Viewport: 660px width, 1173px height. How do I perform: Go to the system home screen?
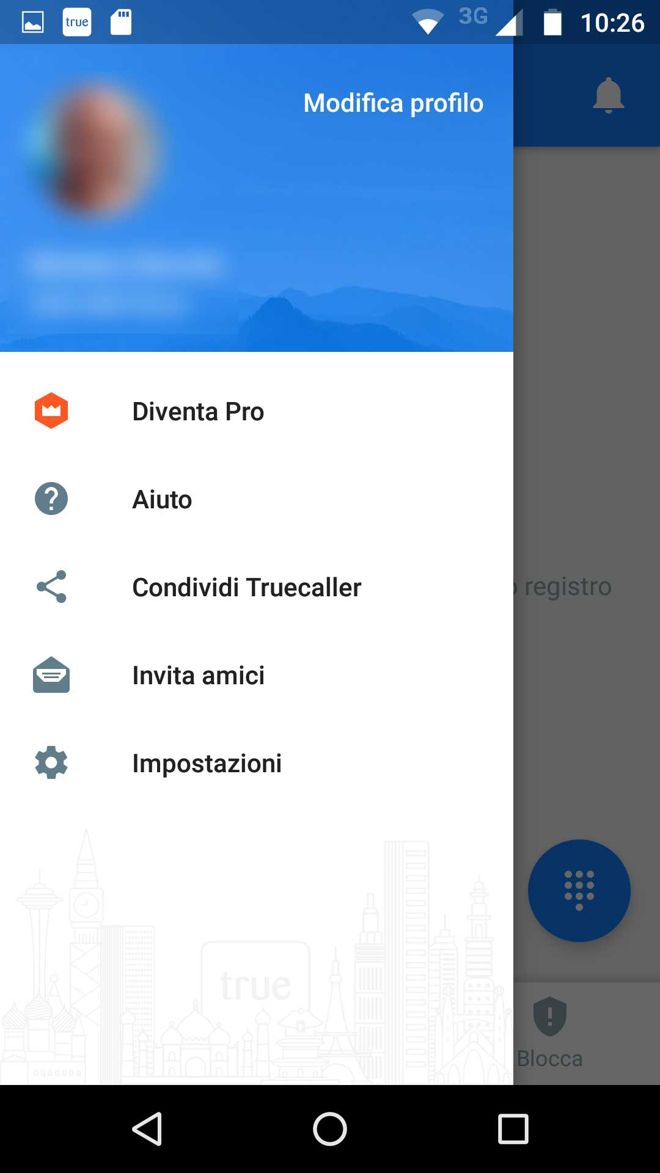pos(330,1129)
